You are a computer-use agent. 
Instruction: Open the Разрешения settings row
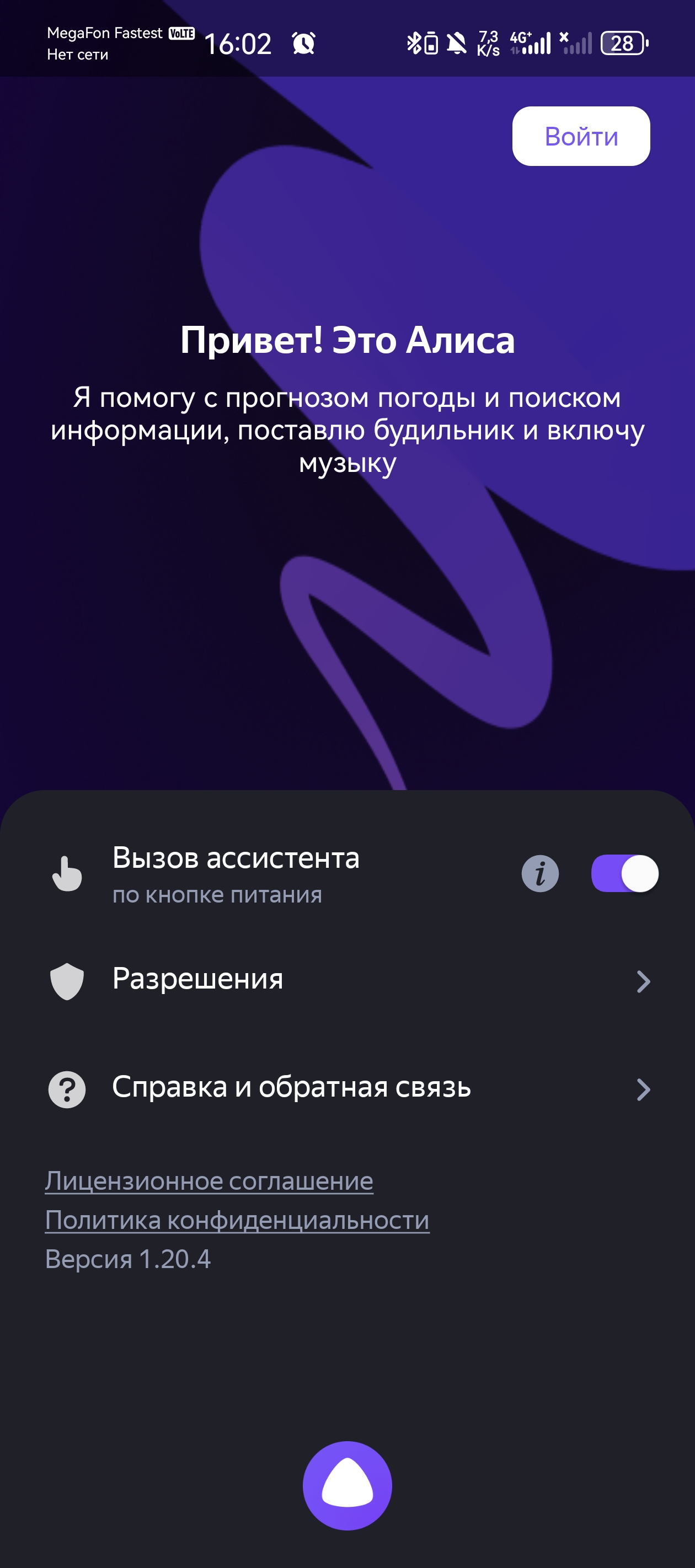pos(347,980)
